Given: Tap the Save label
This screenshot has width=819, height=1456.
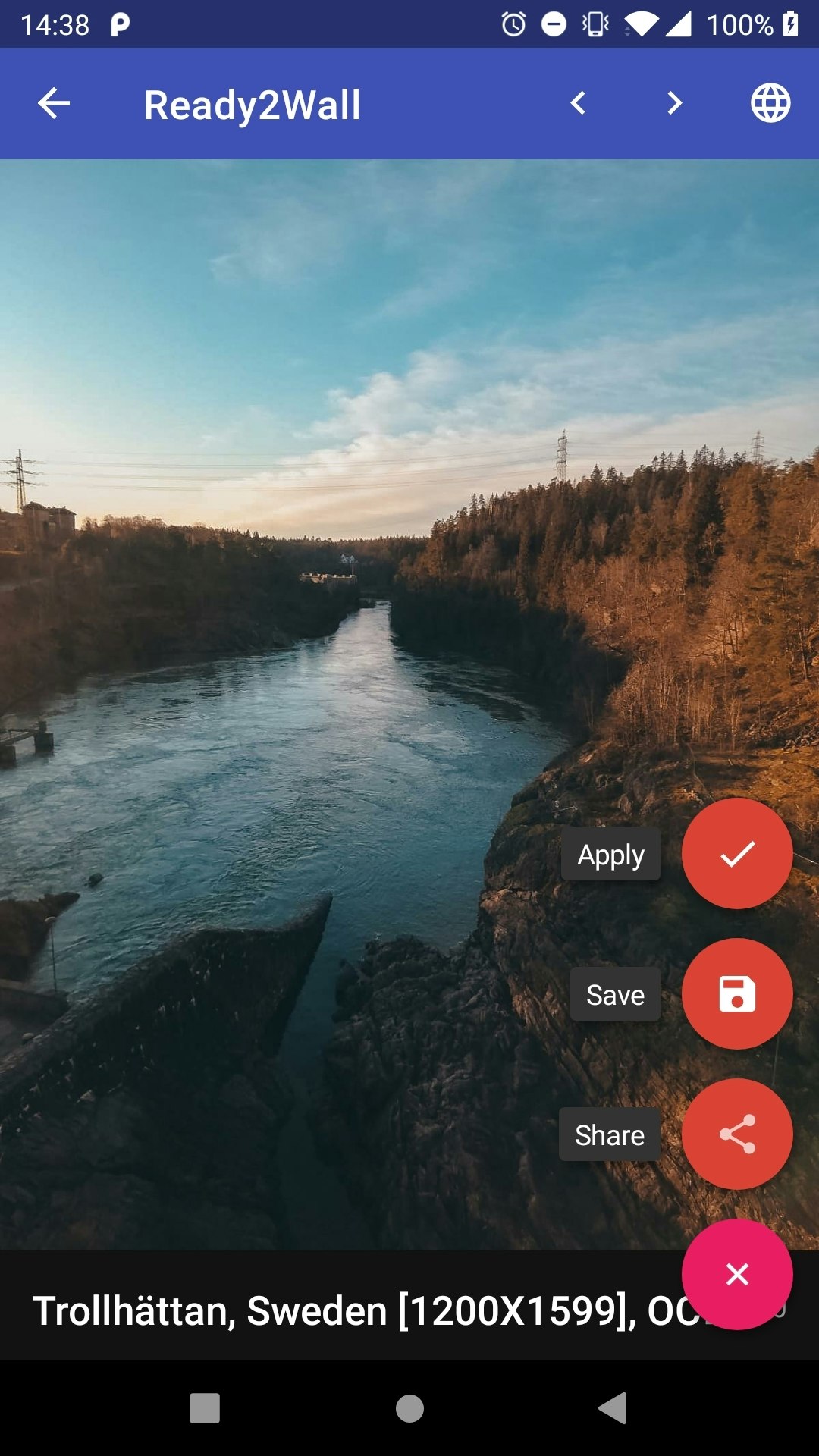Looking at the screenshot, I should pyautogui.click(x=616, y=994).
